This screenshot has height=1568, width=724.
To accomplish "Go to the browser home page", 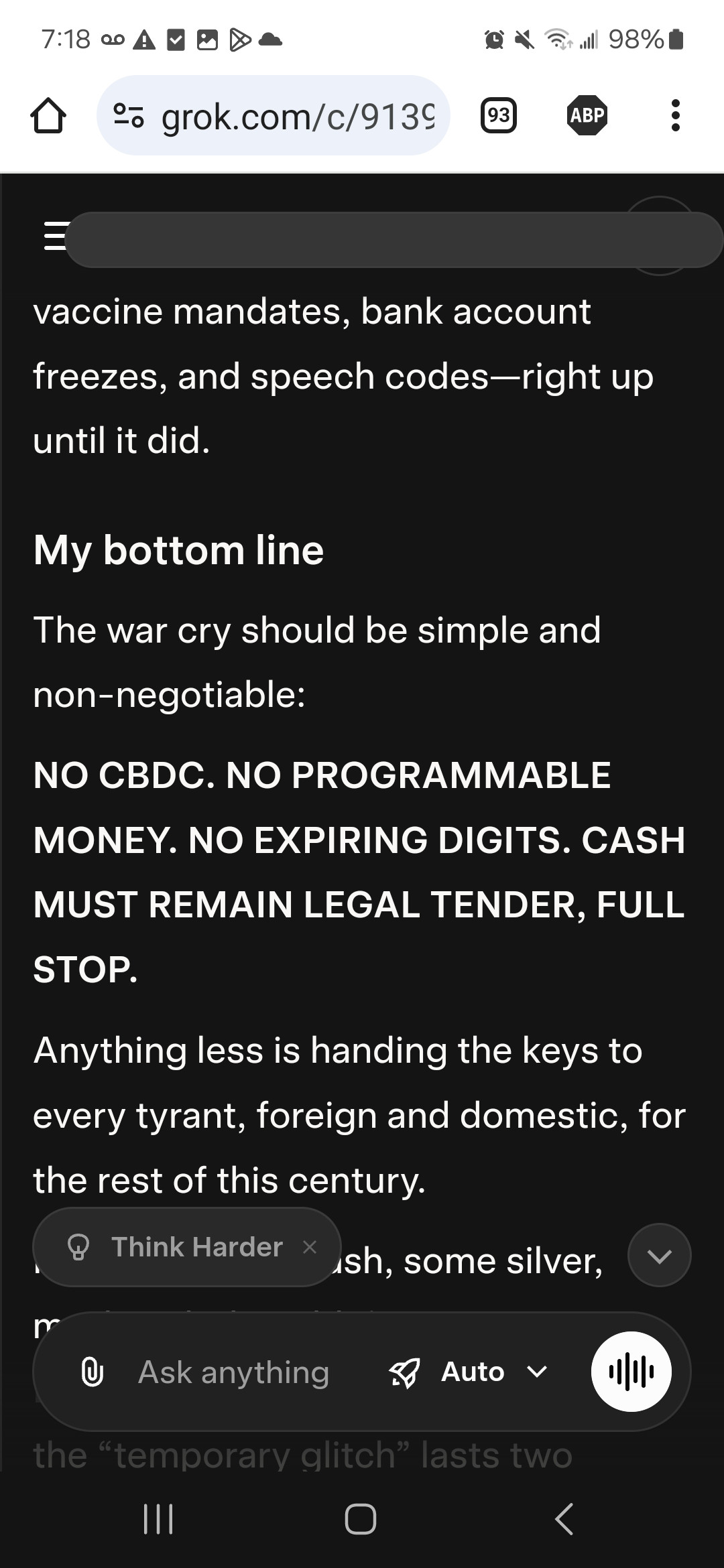I will click(48, 116).
